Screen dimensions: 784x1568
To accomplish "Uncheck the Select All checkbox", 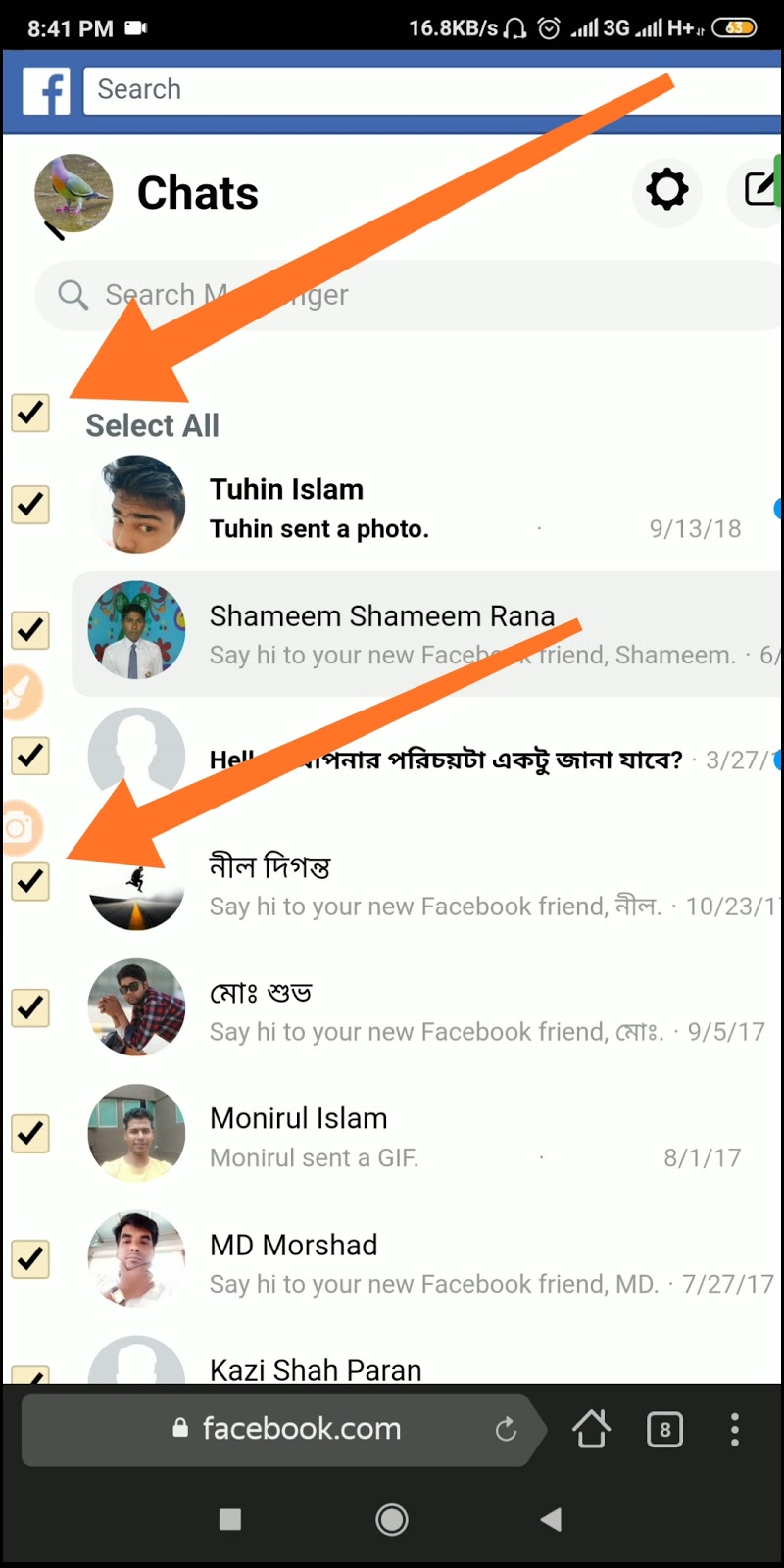I will coord(30,413).
